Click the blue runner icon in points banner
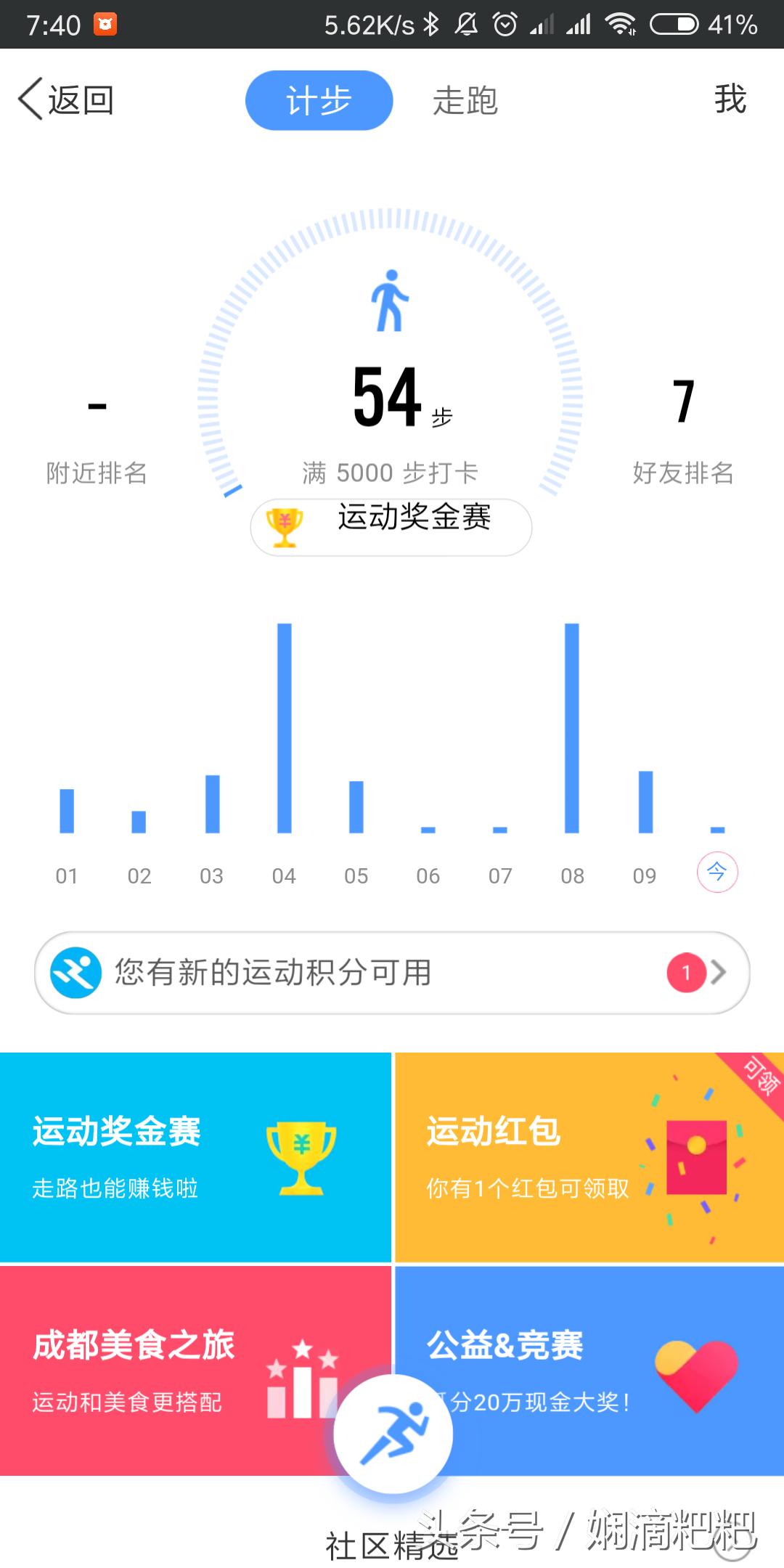 (76, 973)
